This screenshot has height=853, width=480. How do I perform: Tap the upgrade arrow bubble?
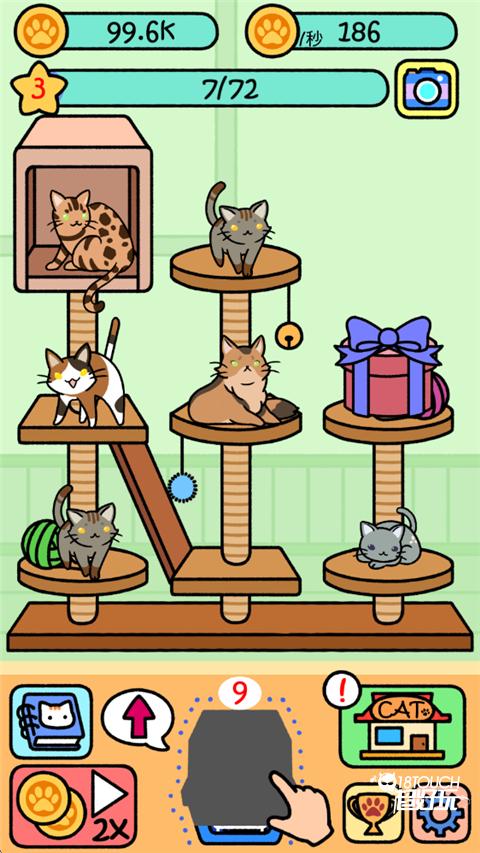point(138,720)
